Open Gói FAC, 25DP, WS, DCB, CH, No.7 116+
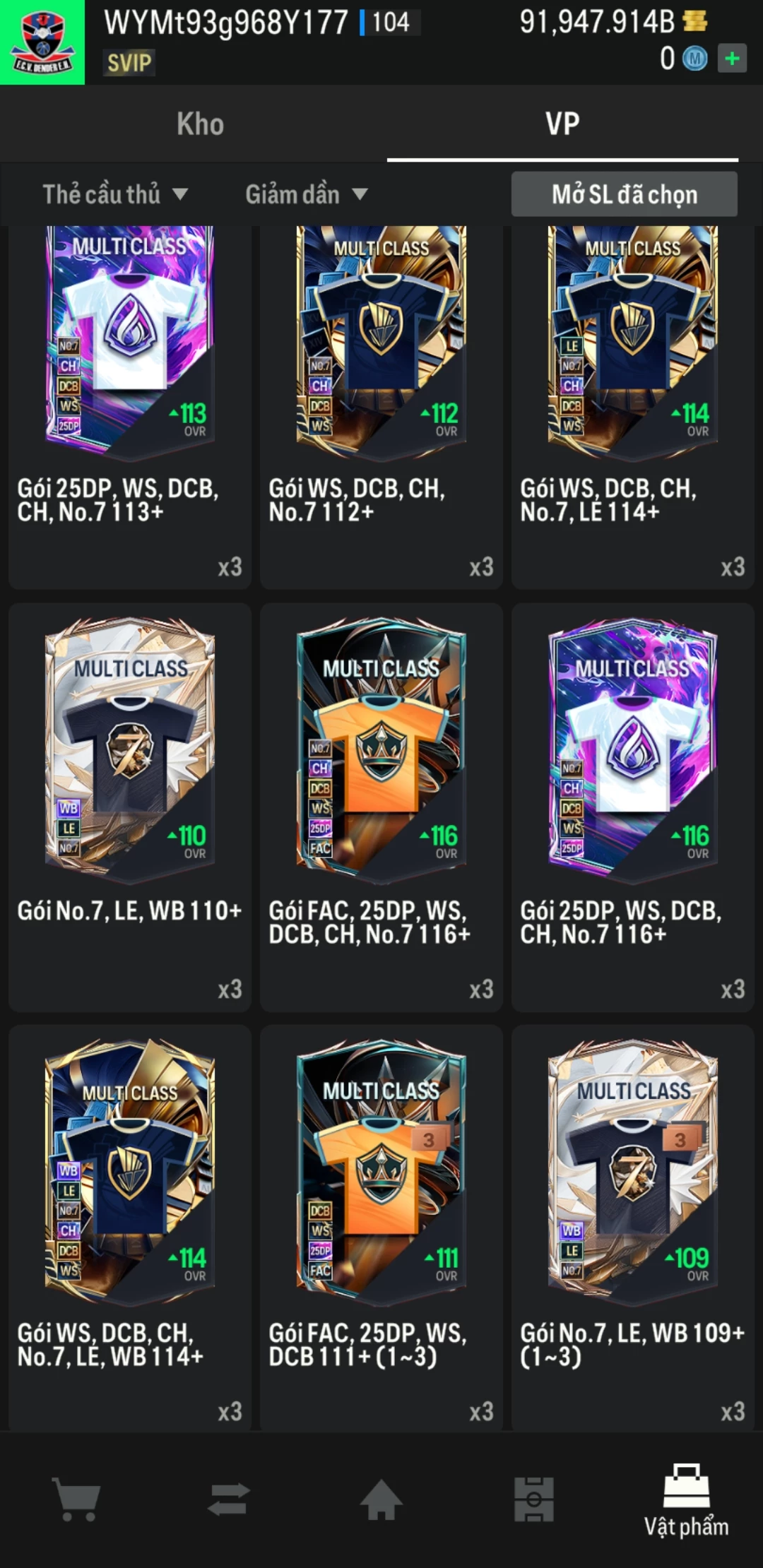 (x=381, y=805)
